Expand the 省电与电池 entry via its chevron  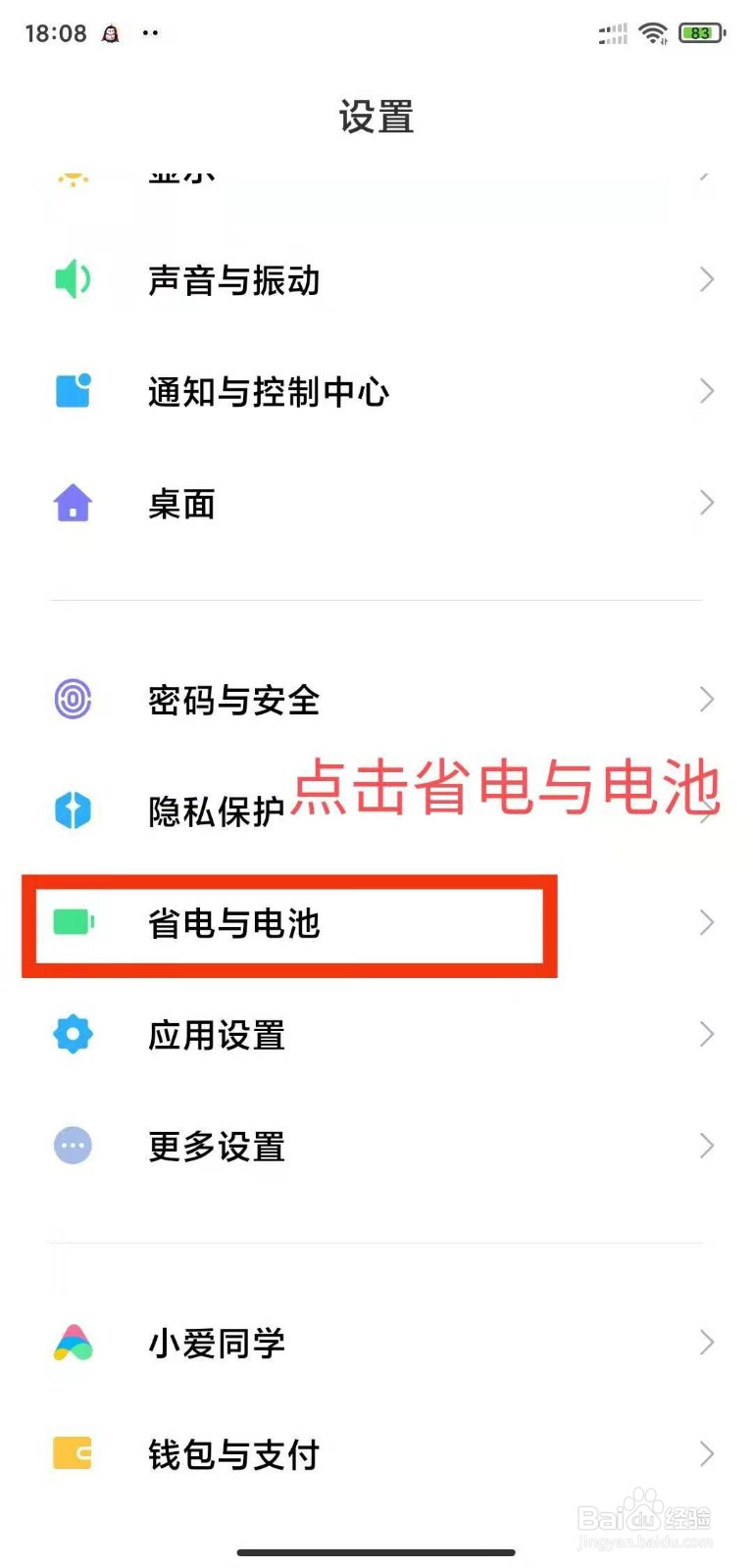pos(707,922)
